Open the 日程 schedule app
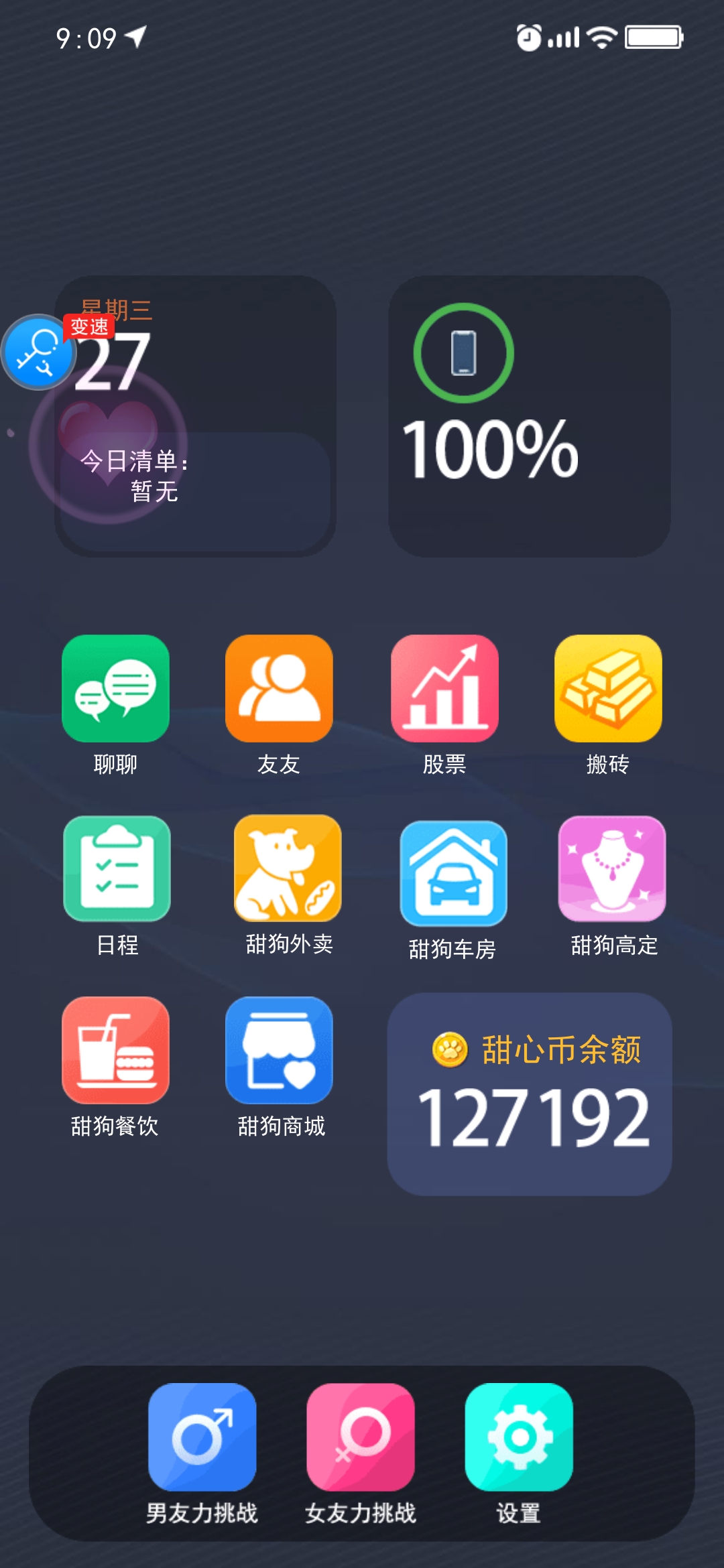Viewport: 724px width, 1568px height. [117, 869]
